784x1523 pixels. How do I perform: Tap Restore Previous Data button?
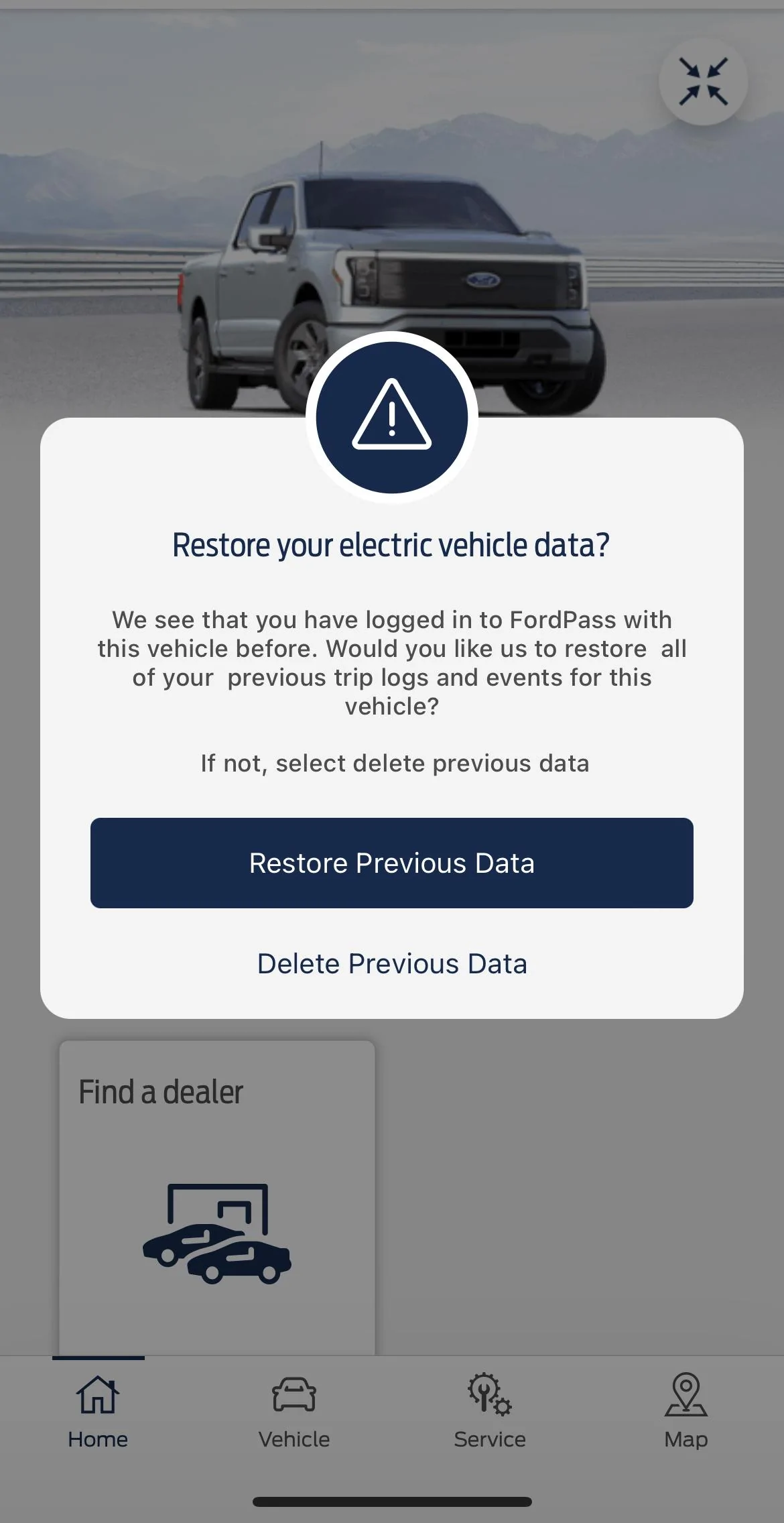click(392, 863)
